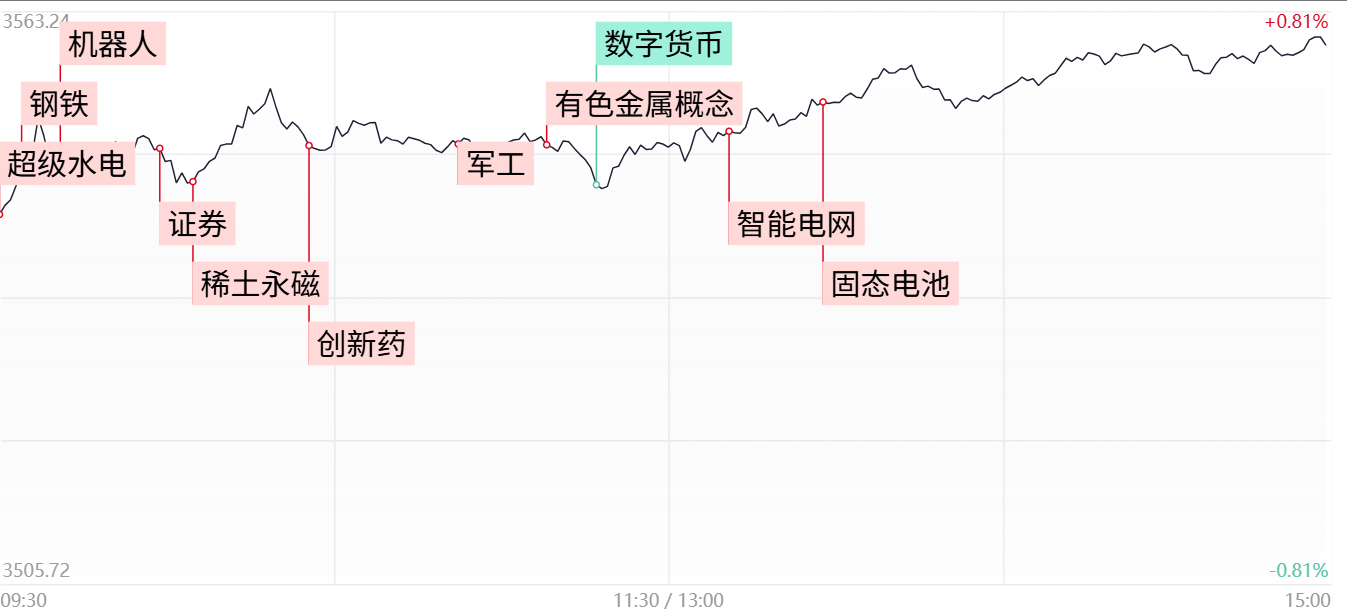The width and height of the screenshot is (1347, 612).
Task: Tap the 钢铁 sector tag
Action: [59, 103]
